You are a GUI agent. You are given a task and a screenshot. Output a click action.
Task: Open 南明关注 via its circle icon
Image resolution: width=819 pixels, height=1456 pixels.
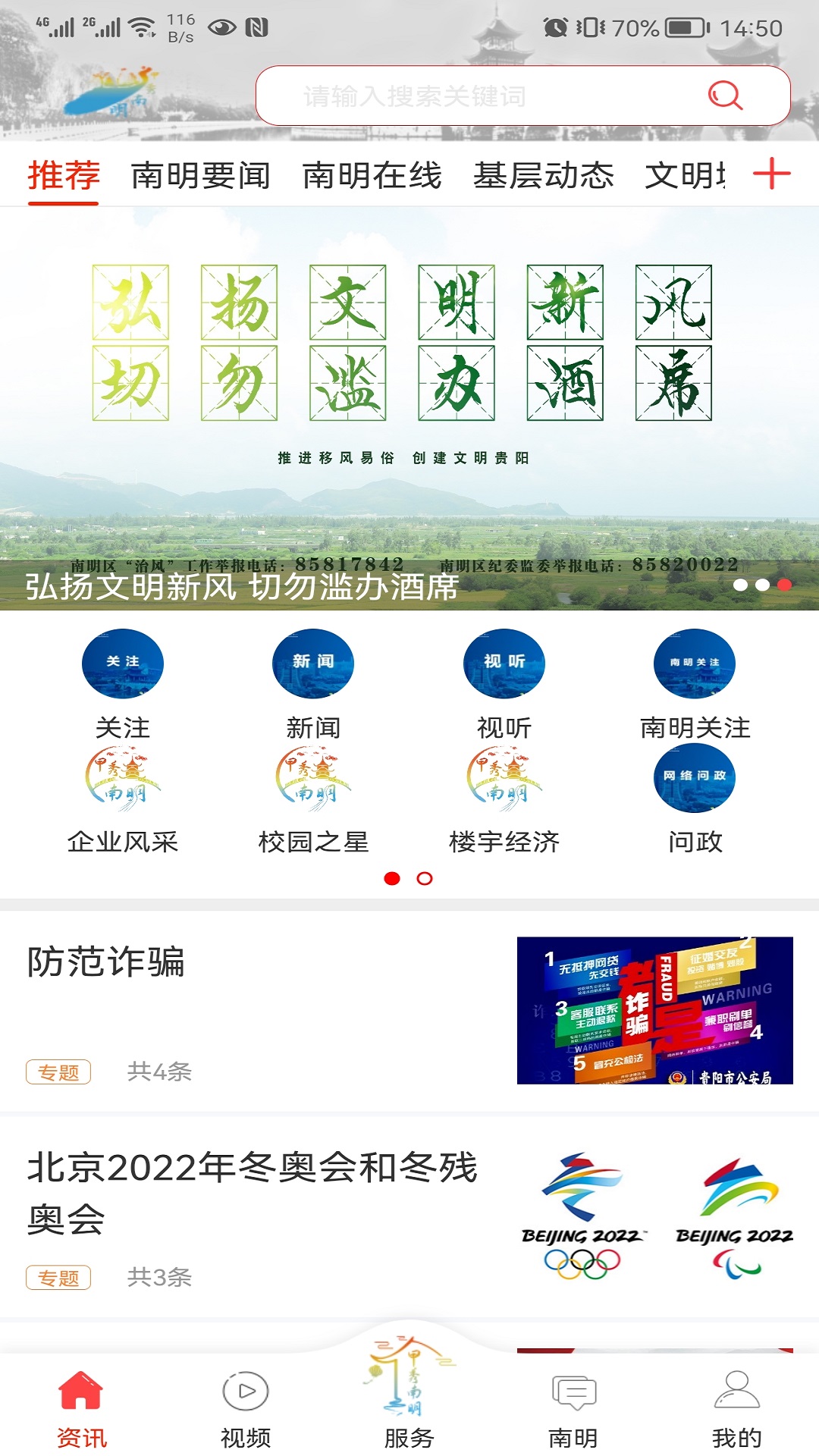pyautogui.click(x=695, y=663)
